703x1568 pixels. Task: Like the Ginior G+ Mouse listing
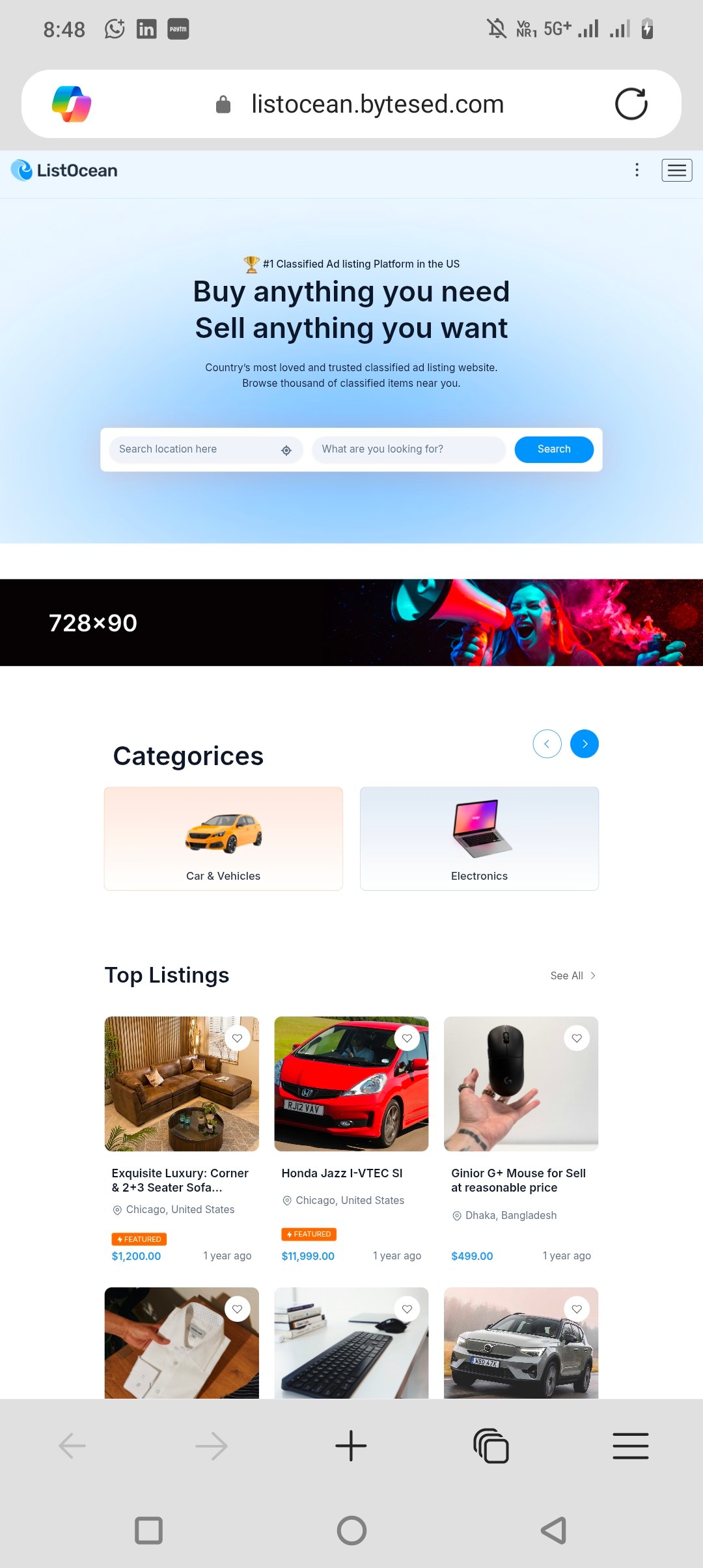[x=577, y=1038]
